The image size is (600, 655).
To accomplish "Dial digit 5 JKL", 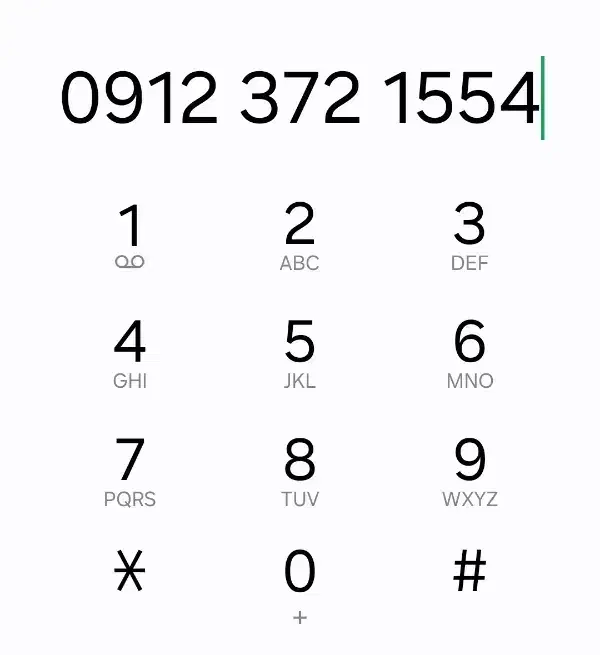I will 299,353.
